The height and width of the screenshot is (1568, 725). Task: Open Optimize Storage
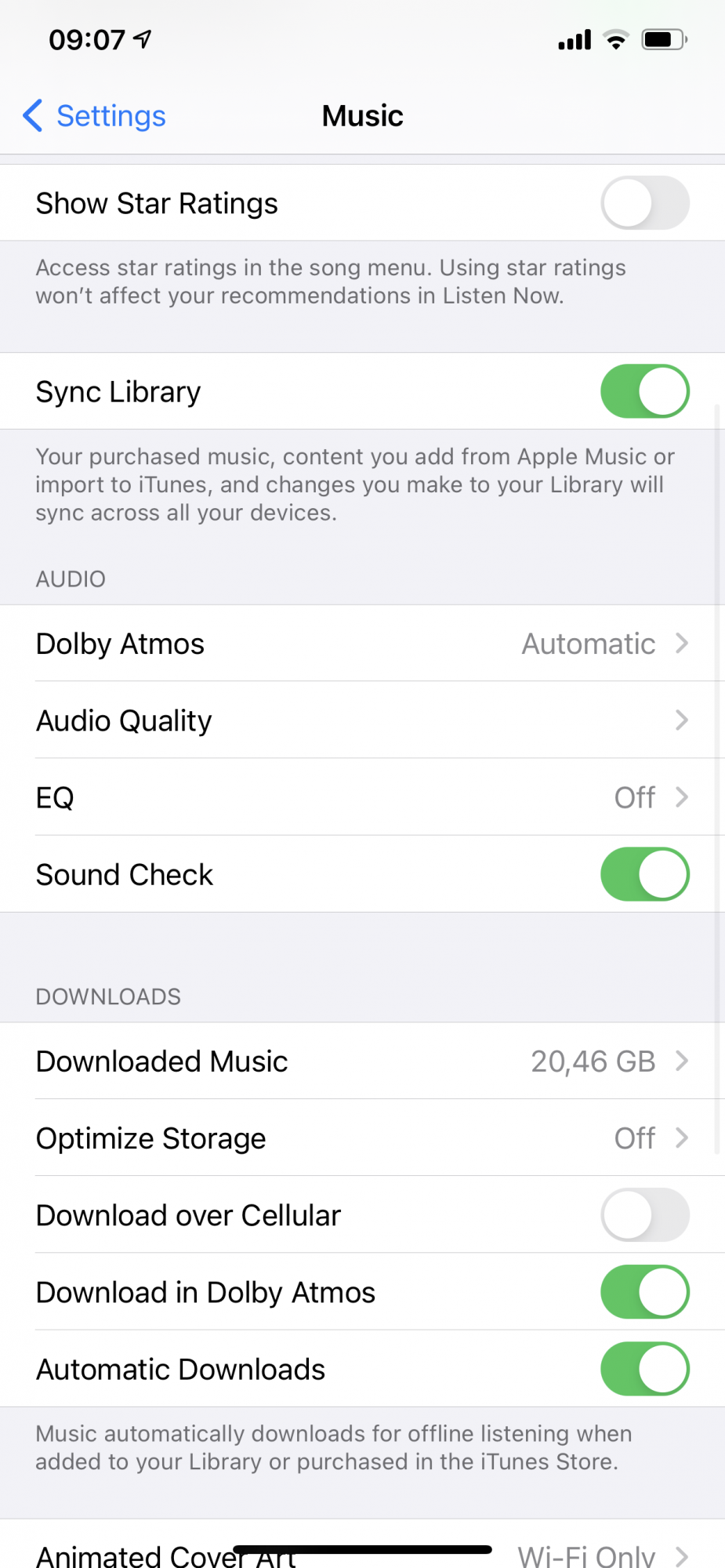point(362,1138)
